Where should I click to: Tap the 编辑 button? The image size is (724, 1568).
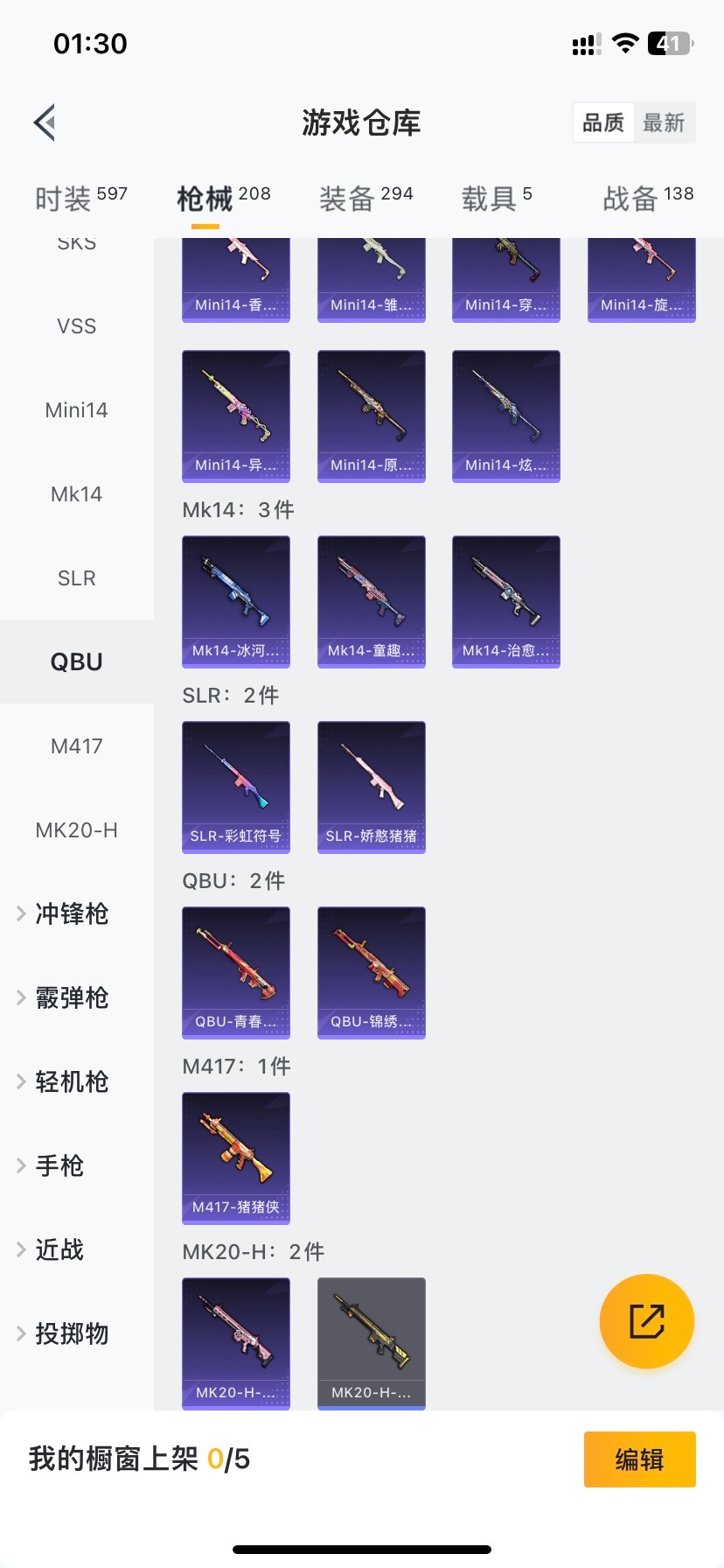[x=639, y=1459]
